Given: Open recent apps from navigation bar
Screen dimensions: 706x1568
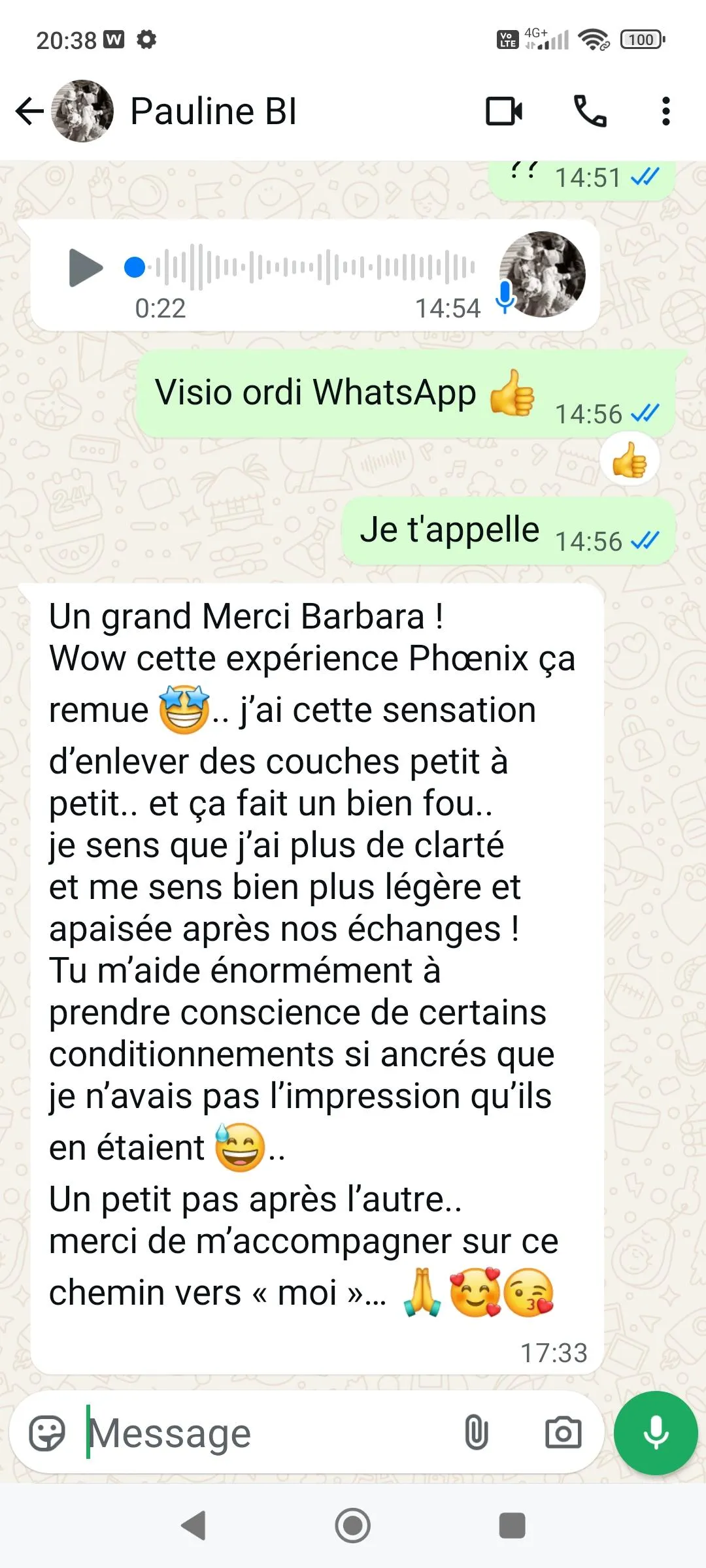Looking at the screenshot, I should click(x=512, y=1526).
